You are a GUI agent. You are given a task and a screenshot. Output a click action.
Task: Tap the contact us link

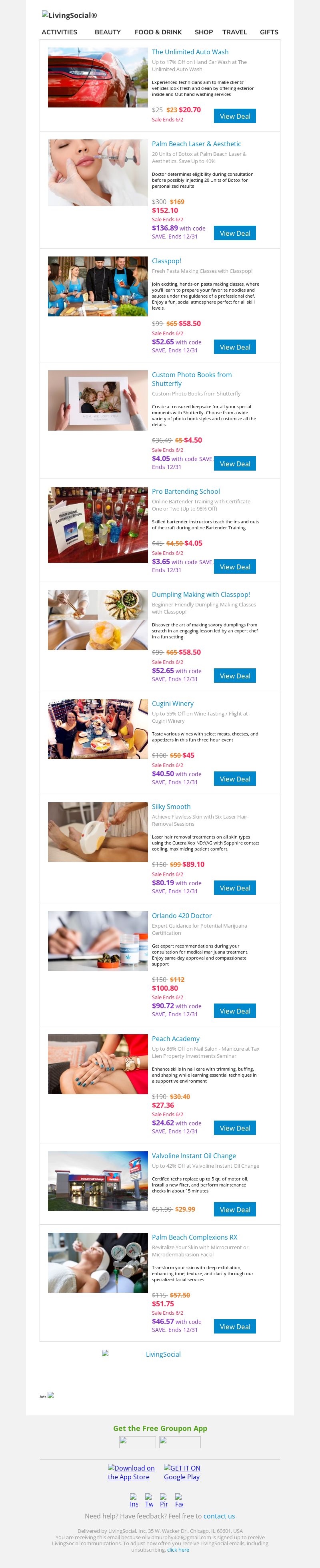click(219, 1516)
